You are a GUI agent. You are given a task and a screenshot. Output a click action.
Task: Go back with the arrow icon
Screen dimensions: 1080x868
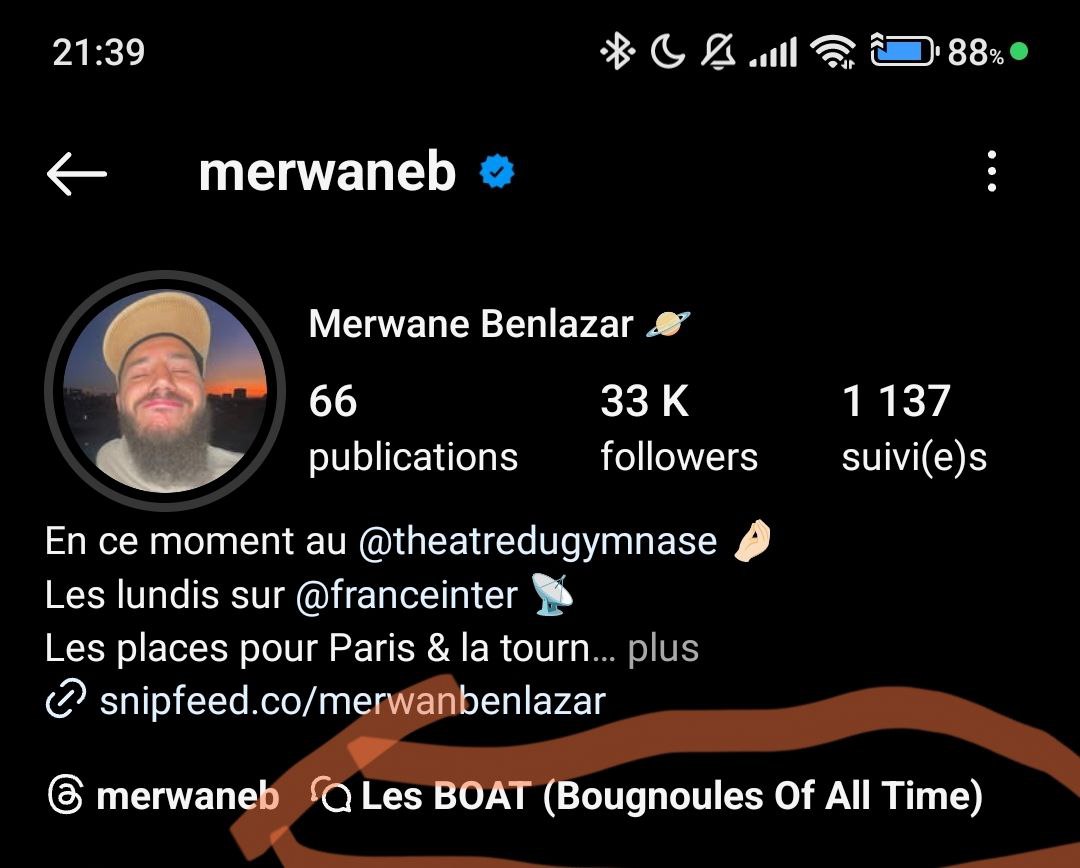(76, 175)
